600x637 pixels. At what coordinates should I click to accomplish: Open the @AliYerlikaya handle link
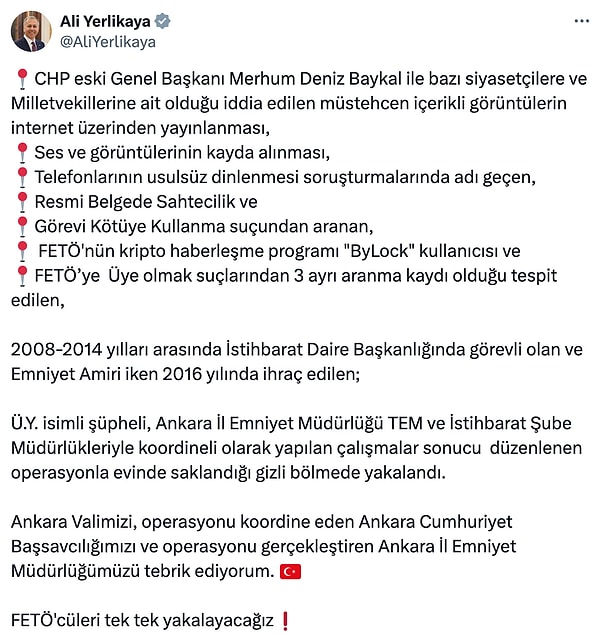[x=109, y=42]
